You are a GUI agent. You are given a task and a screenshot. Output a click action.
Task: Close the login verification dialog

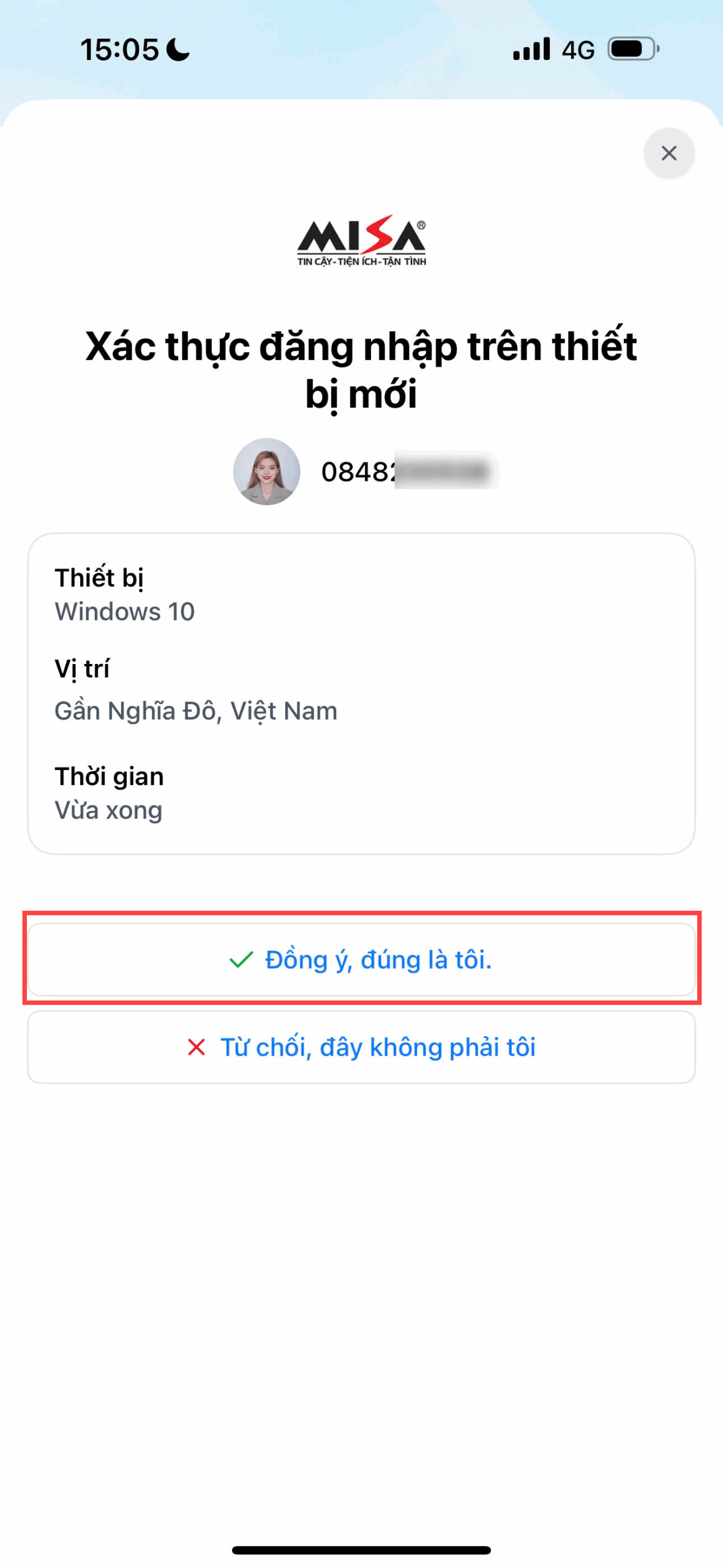[669, 153]
